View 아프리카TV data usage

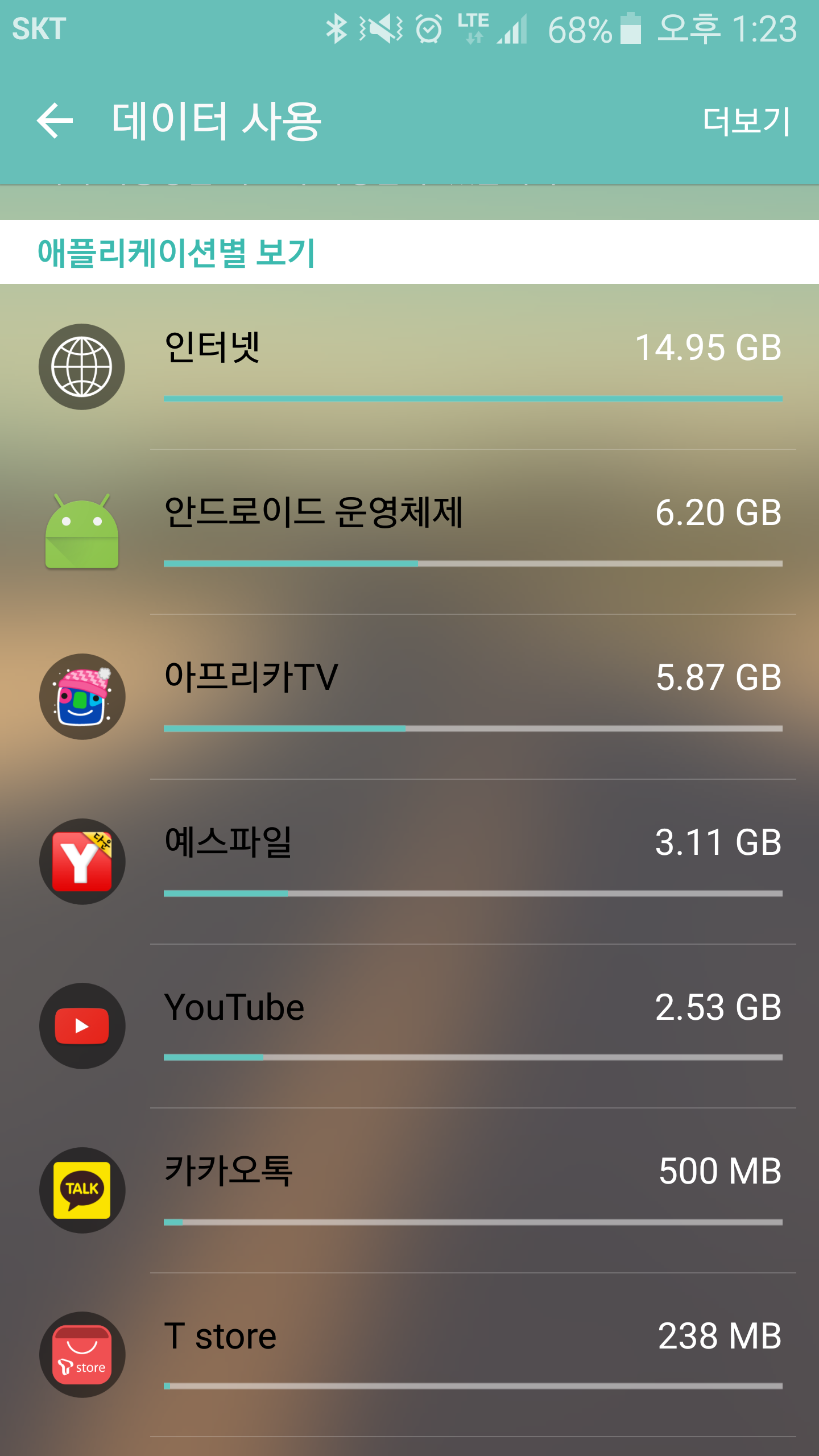(409, 697)
